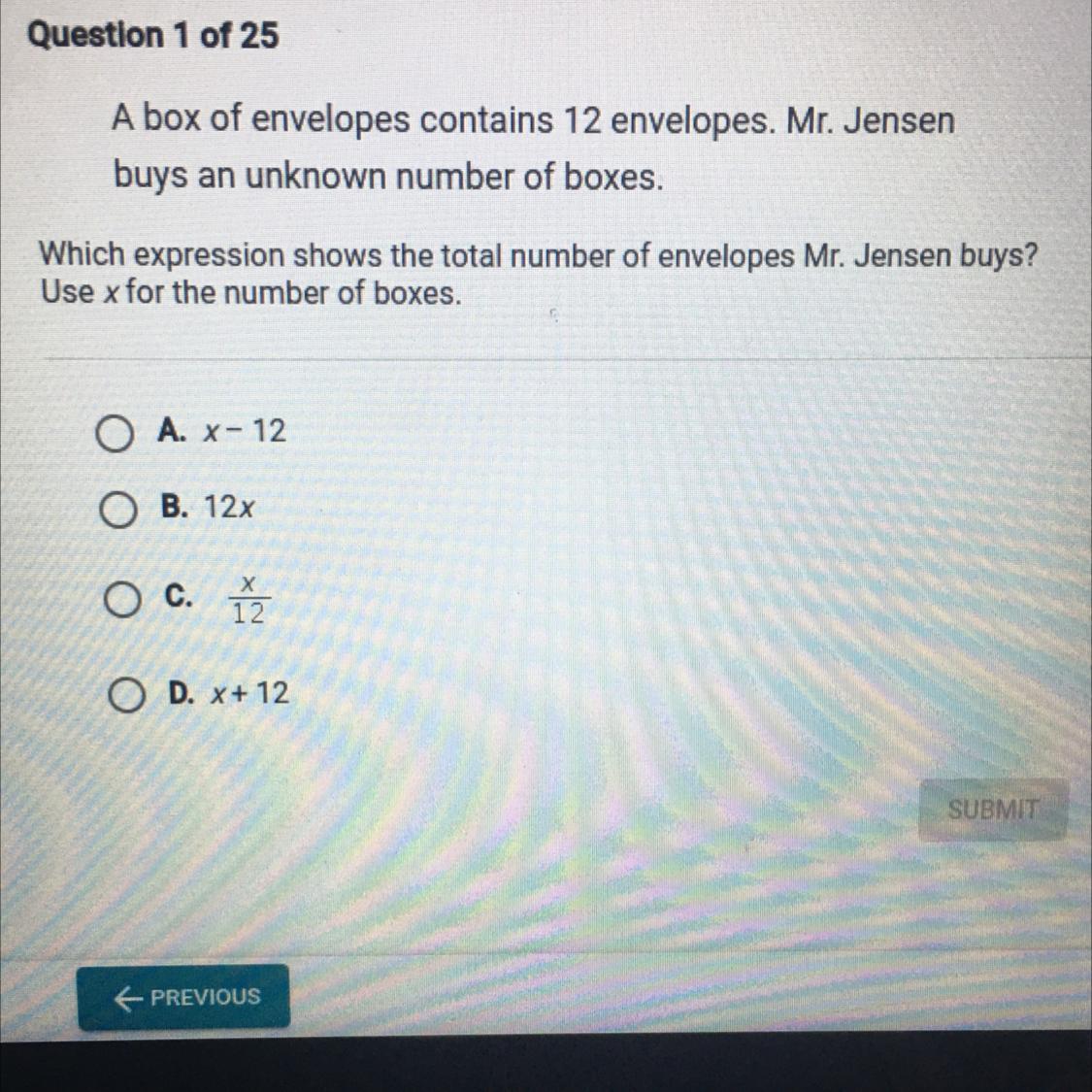Tap the Submit button

pyautogui.click(x=992, y=810)
